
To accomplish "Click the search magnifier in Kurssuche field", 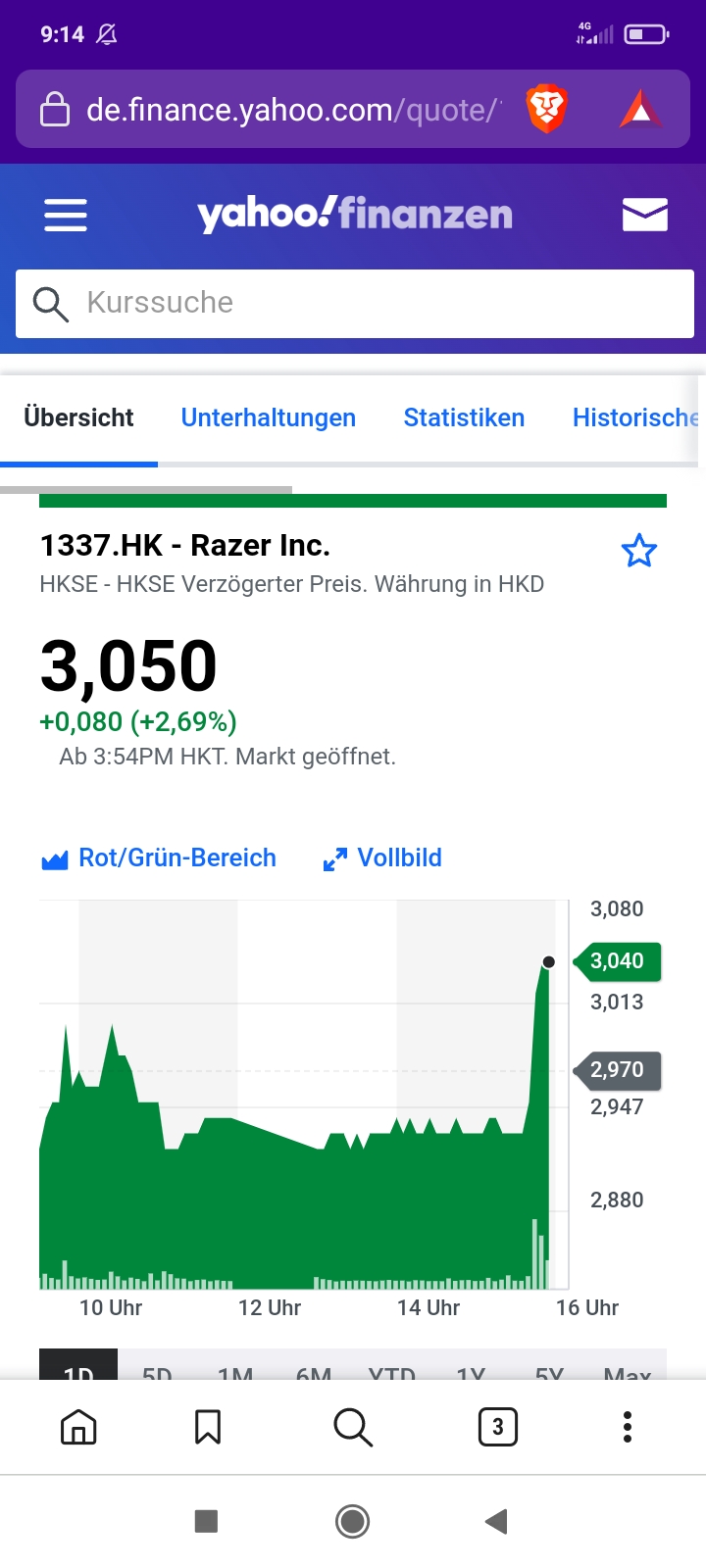I will 50,303.
